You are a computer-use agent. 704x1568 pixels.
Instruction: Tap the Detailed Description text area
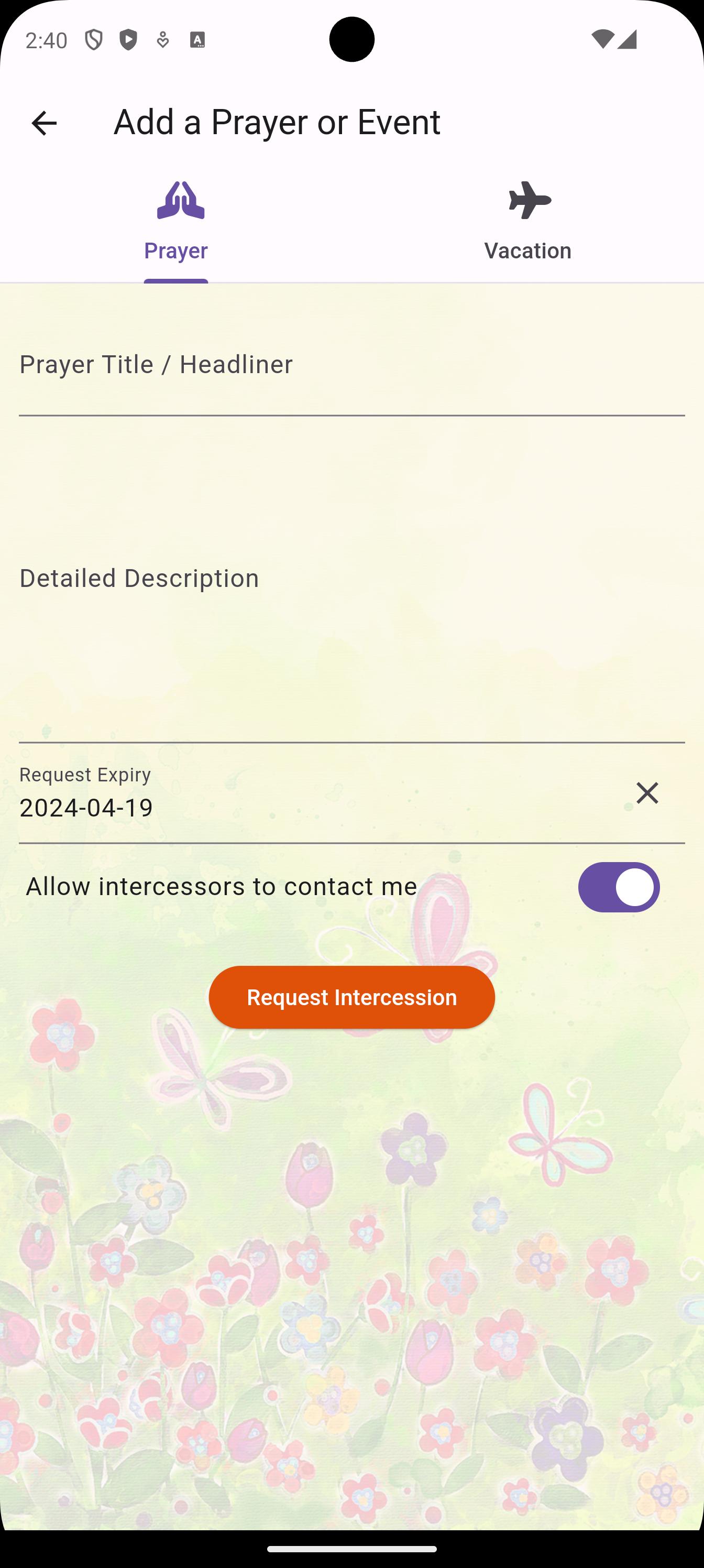click(x=351, y=639)
